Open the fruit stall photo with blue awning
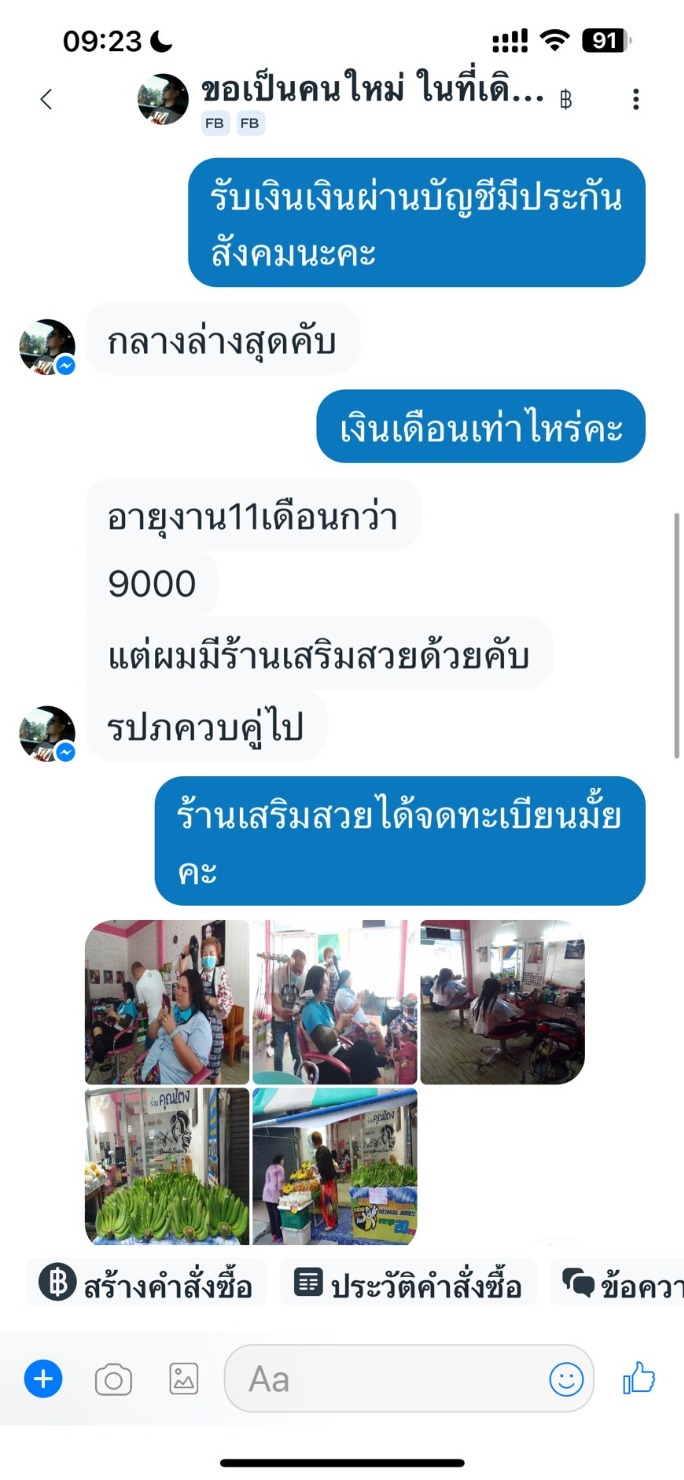Screen dimensions: 684x1480 pyautogui.click(x=334, y=1166)
